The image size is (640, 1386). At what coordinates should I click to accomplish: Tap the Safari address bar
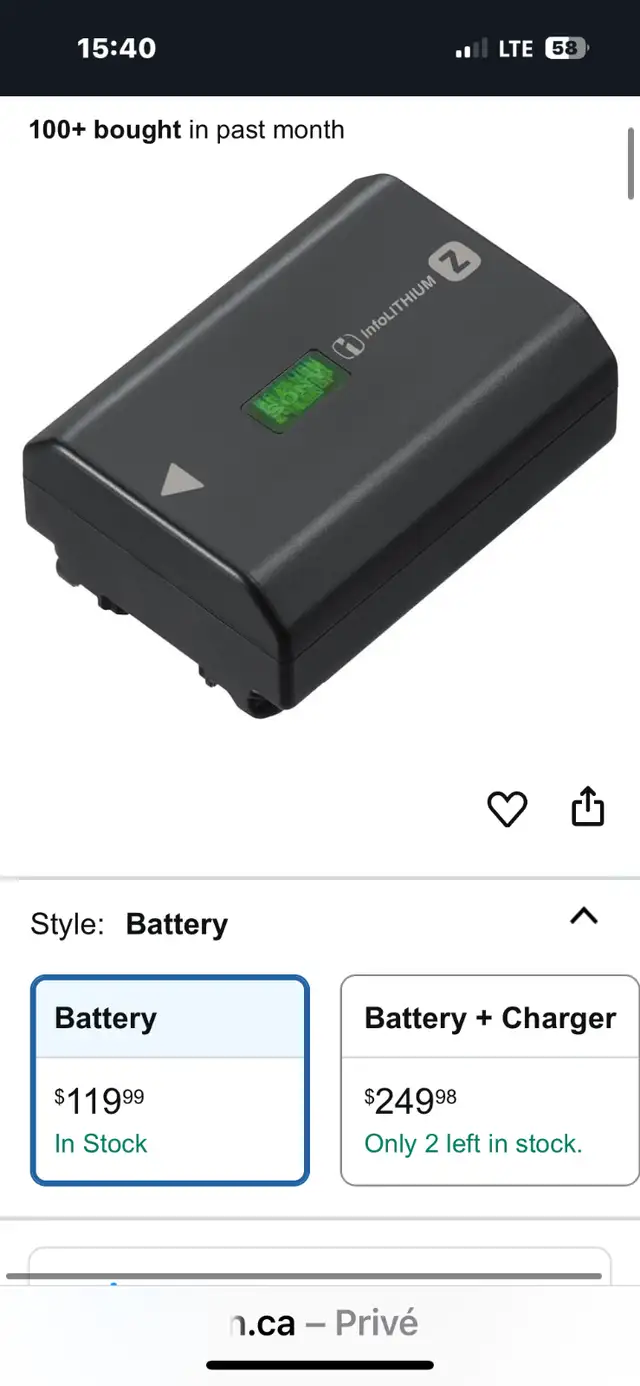320,1323
